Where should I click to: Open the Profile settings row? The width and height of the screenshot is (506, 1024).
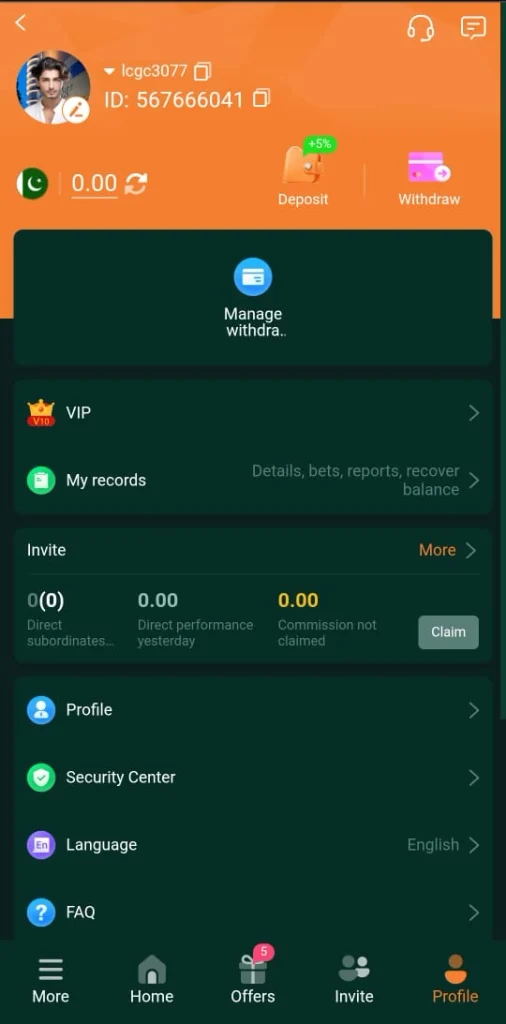(253, 710)
